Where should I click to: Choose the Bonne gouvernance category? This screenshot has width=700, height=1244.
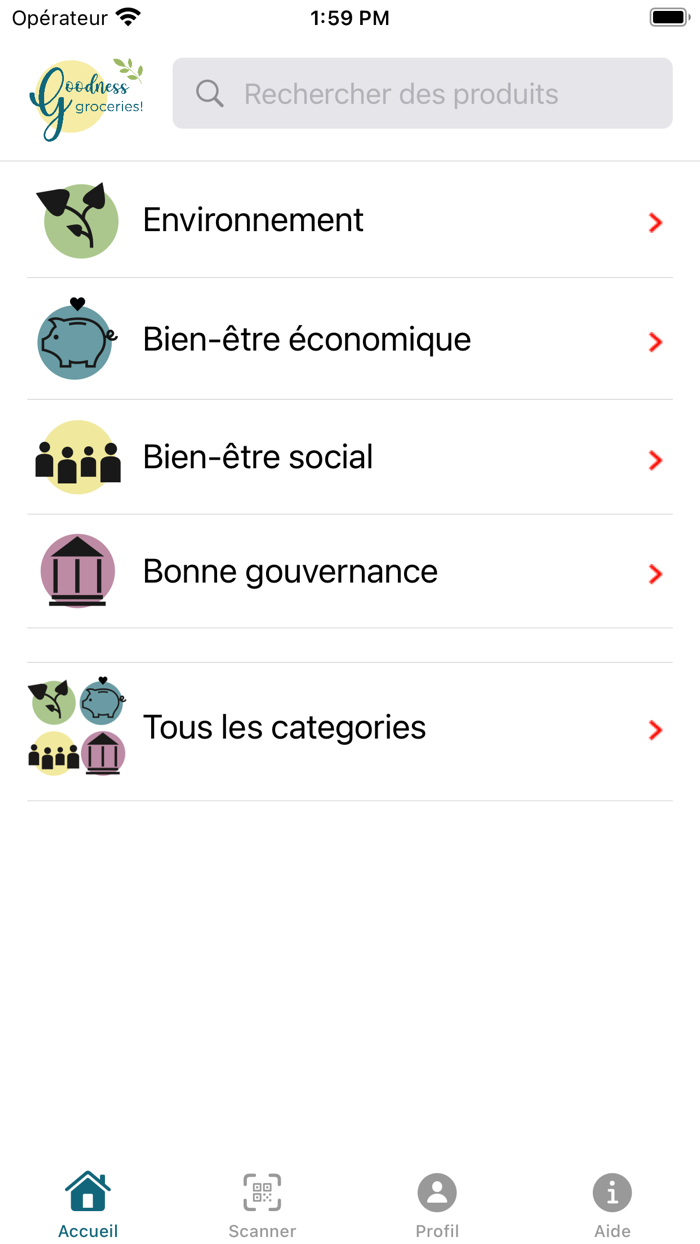(x=350, y=572)
